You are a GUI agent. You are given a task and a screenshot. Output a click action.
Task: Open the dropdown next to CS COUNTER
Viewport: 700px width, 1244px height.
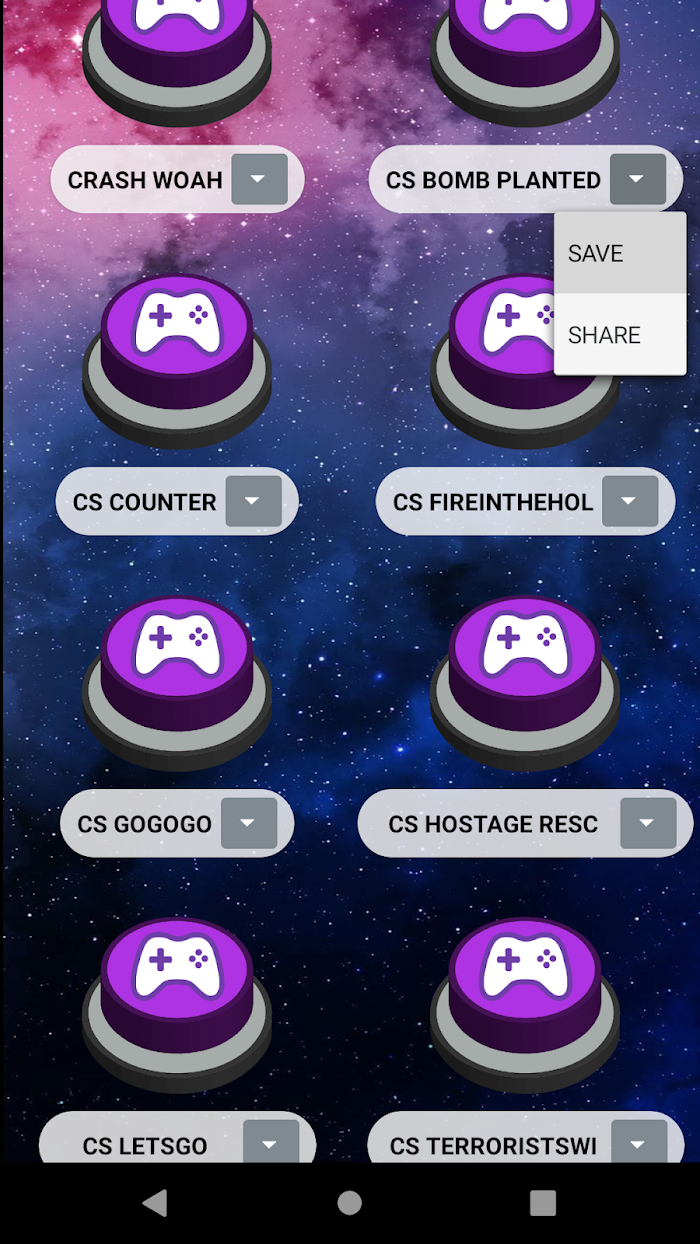point(253,501)
